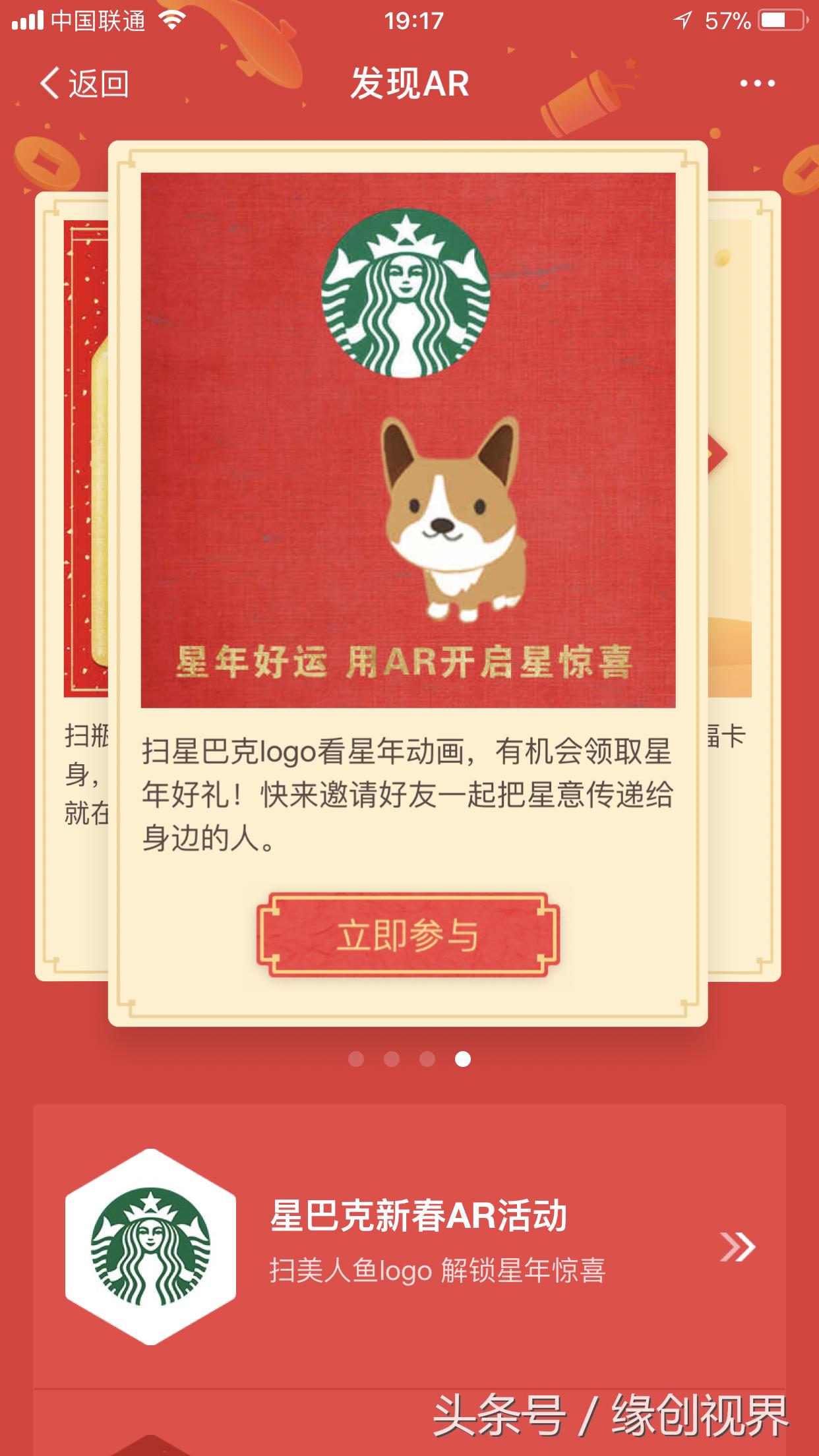Tap the battery level indicator showing 57%
819x1456 pixels.
(781, 20)
